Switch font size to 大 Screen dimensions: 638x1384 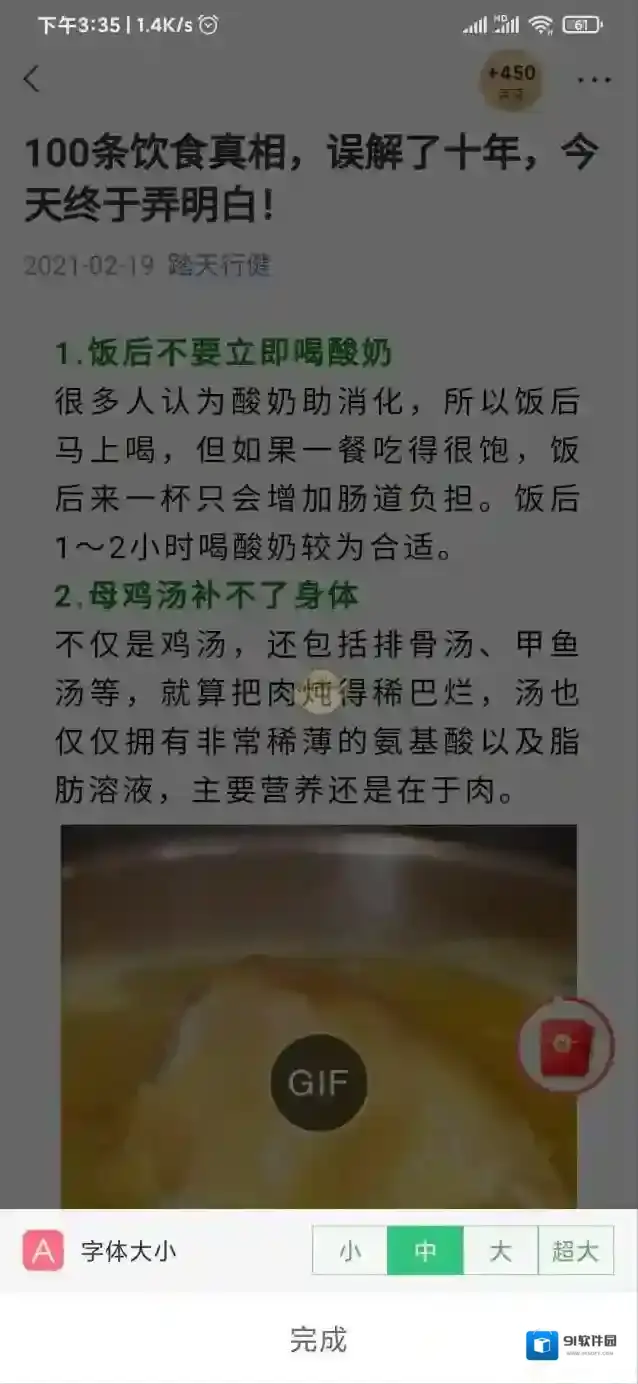pyautogui.click(x=500, y=1251)
